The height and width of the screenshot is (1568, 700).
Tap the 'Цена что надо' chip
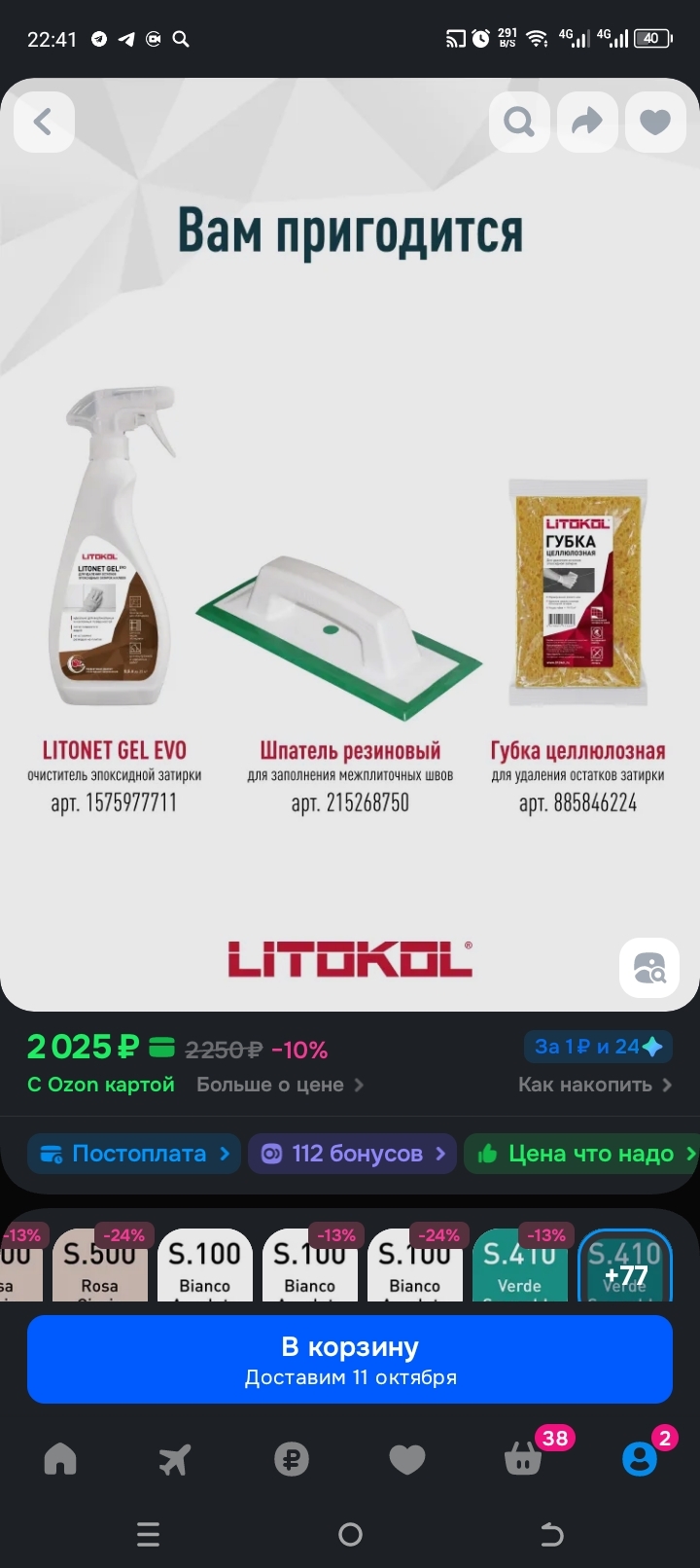pos(581,1154)
